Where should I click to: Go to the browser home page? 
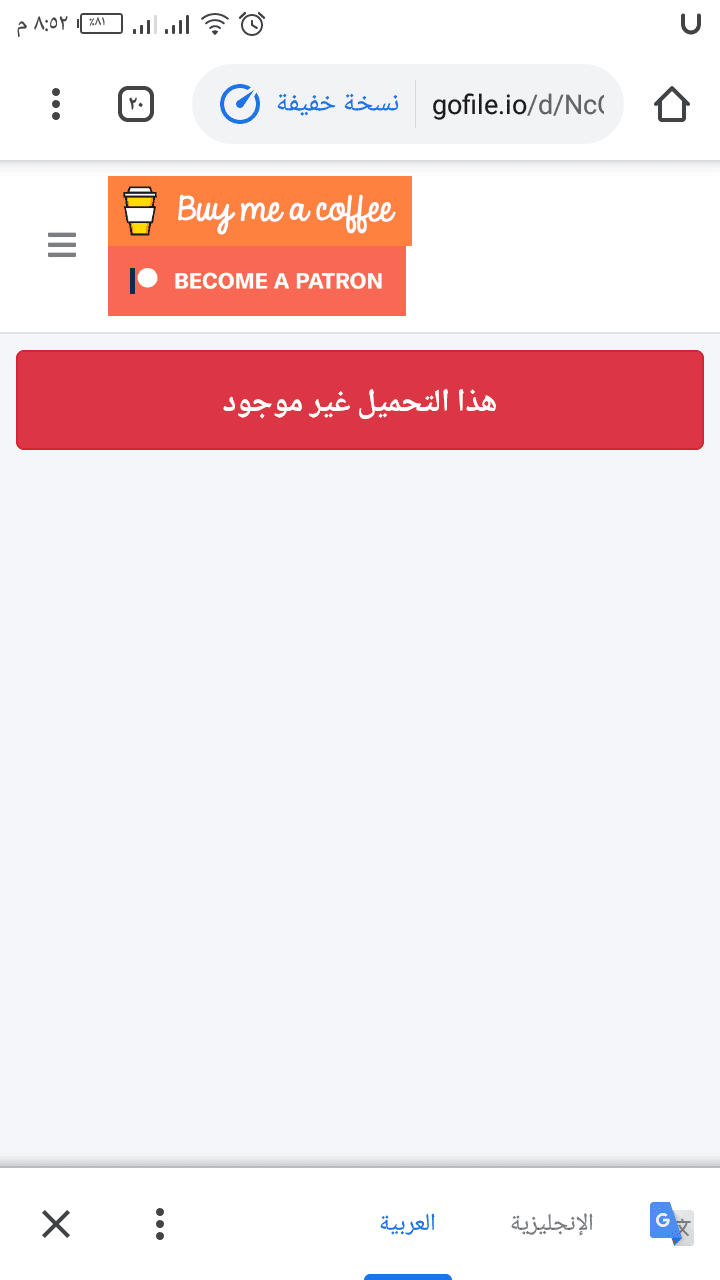(671, 104)
